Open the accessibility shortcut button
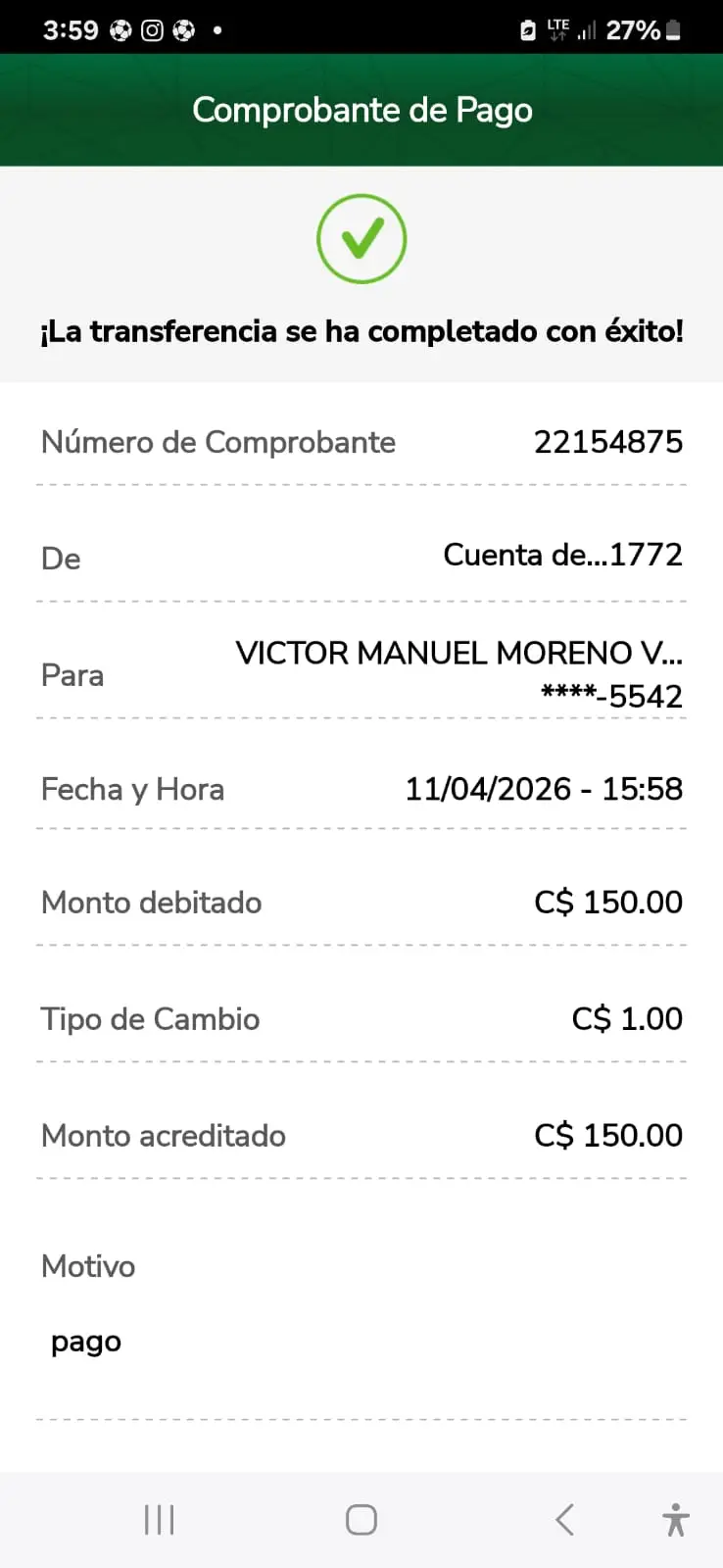 [675, 1520]
